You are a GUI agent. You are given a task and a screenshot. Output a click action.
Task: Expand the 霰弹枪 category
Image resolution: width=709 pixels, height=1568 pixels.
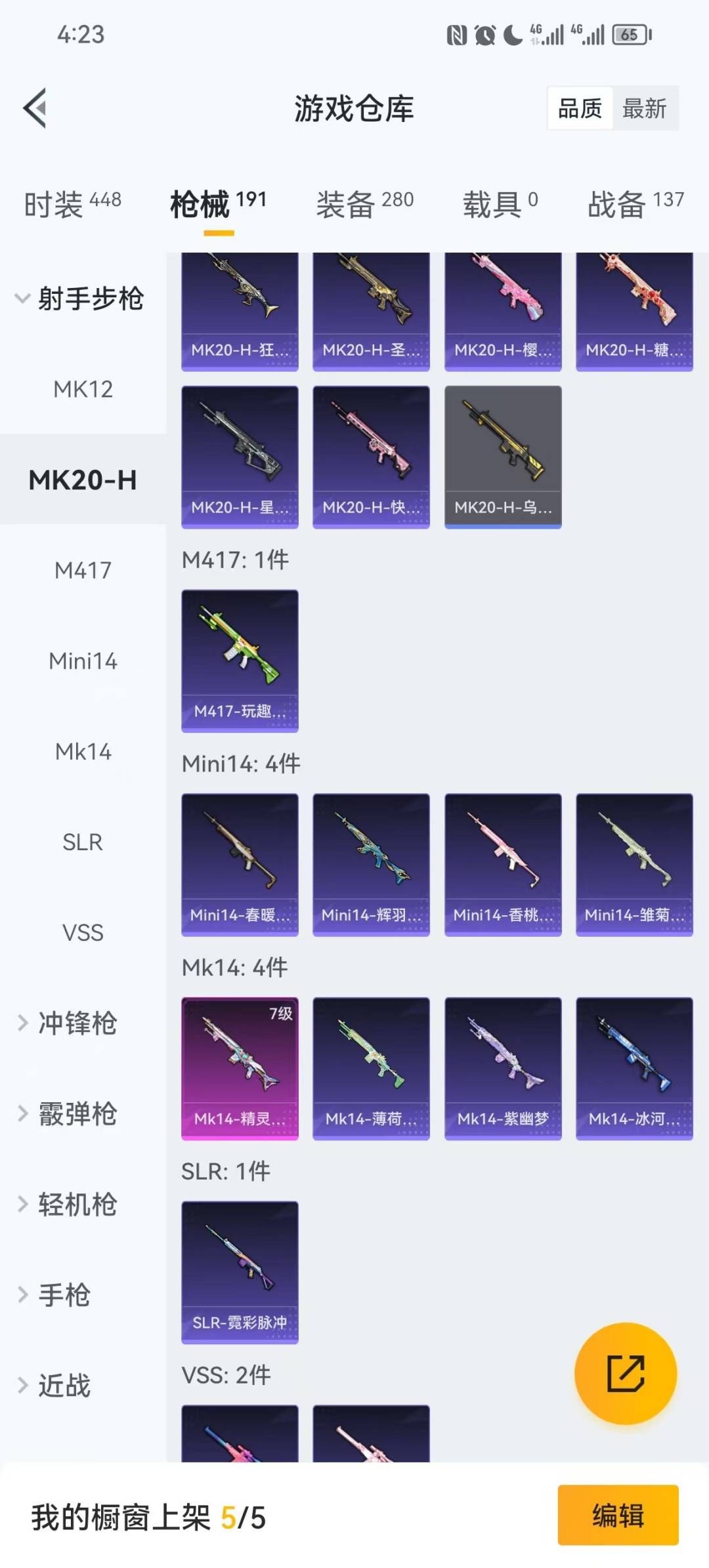tap(77, 1114)
